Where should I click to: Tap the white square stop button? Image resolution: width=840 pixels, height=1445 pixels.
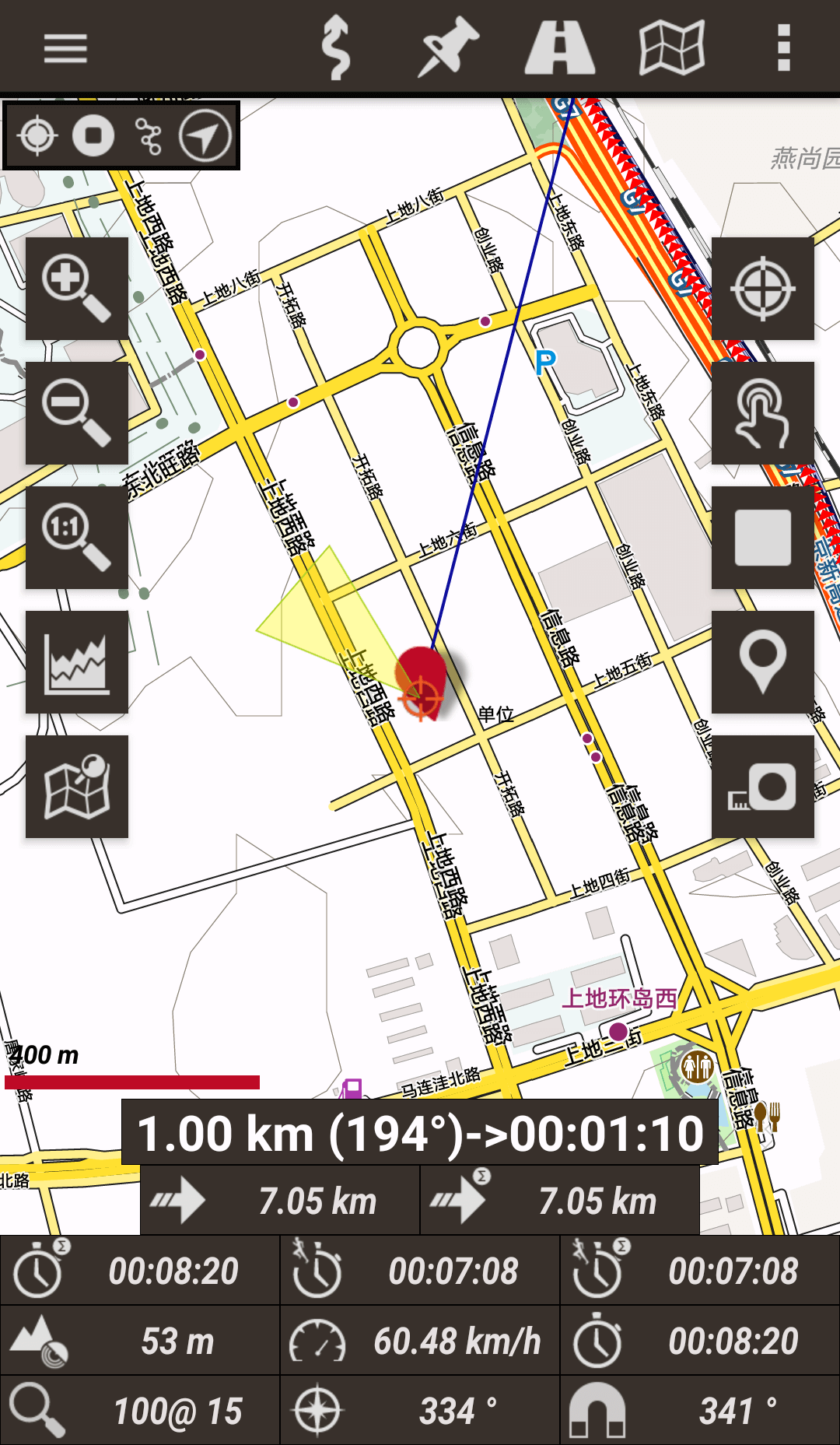point(763,538)
